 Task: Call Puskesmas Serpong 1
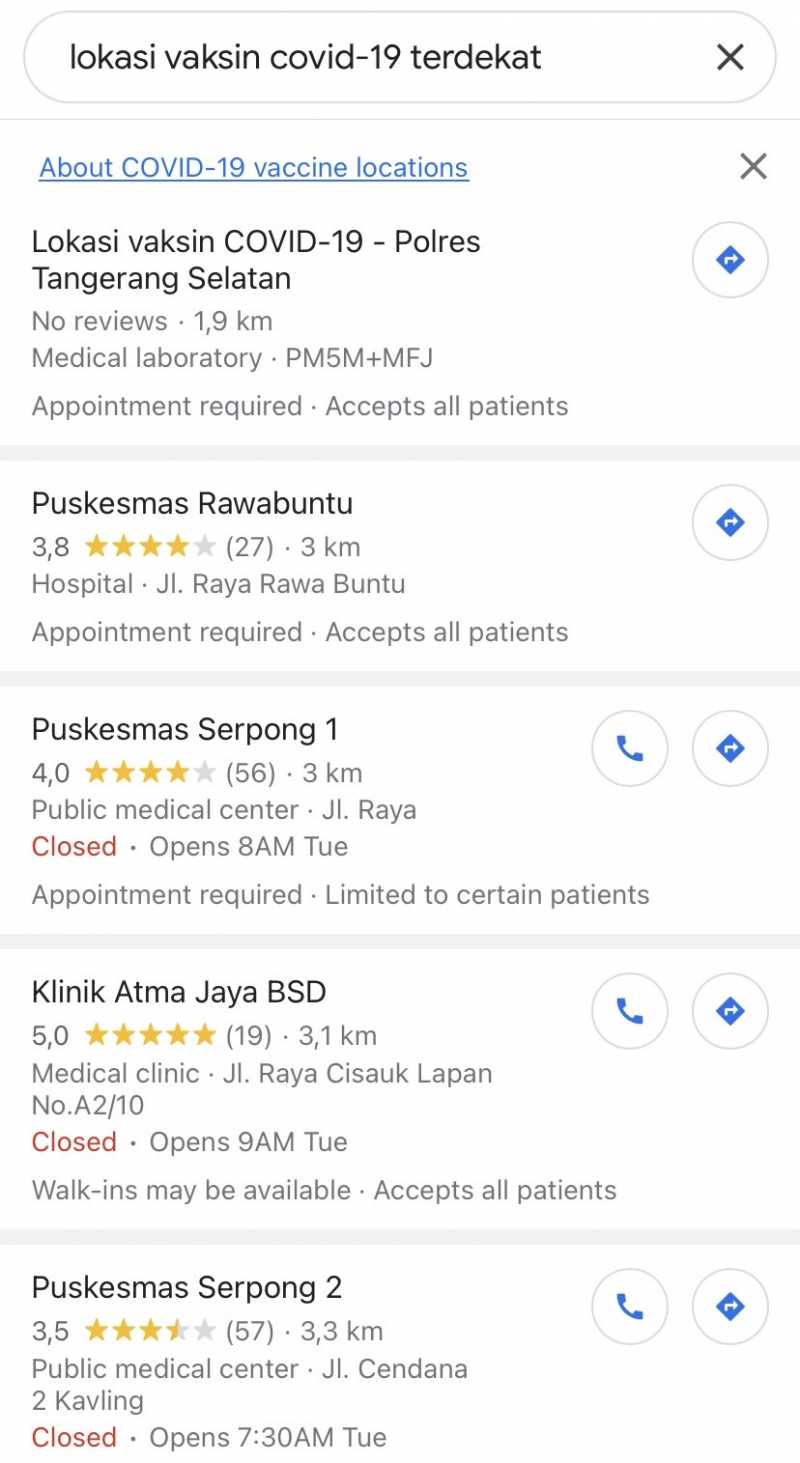tap(630, 748)
